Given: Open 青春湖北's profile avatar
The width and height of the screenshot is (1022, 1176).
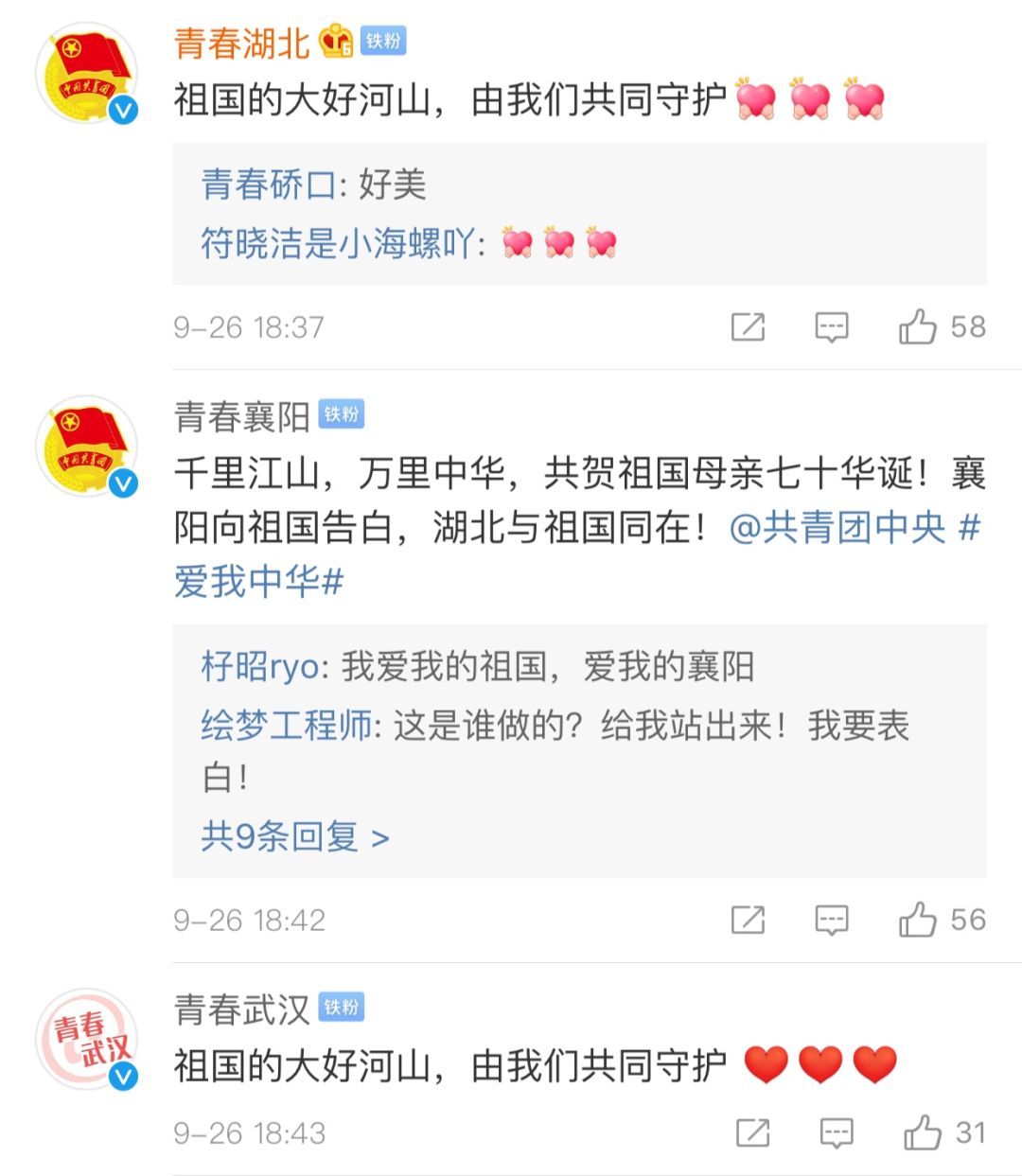Looking at the screenshot, I should coord(87,76).
